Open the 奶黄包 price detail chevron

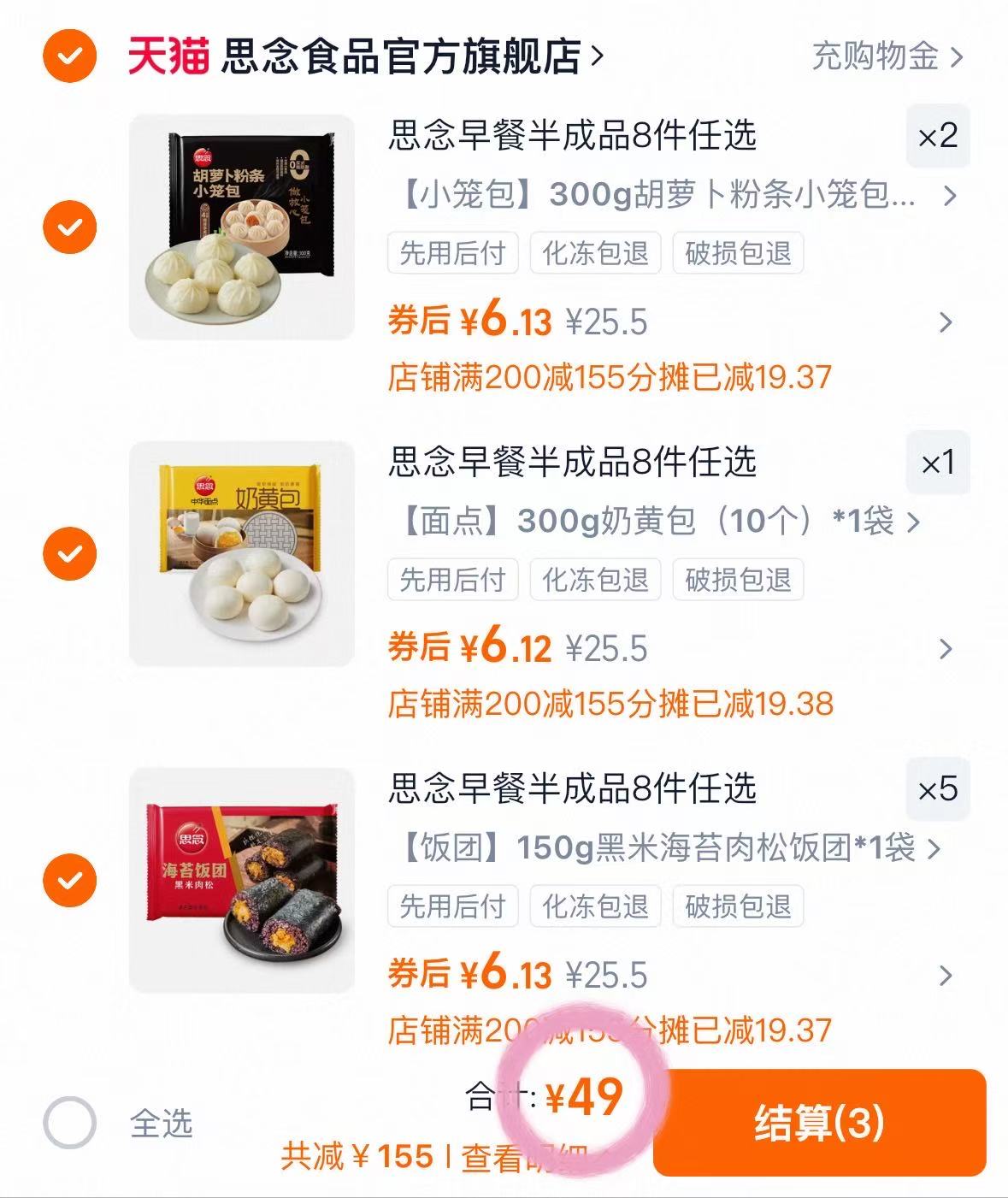(x=944, y=650)
